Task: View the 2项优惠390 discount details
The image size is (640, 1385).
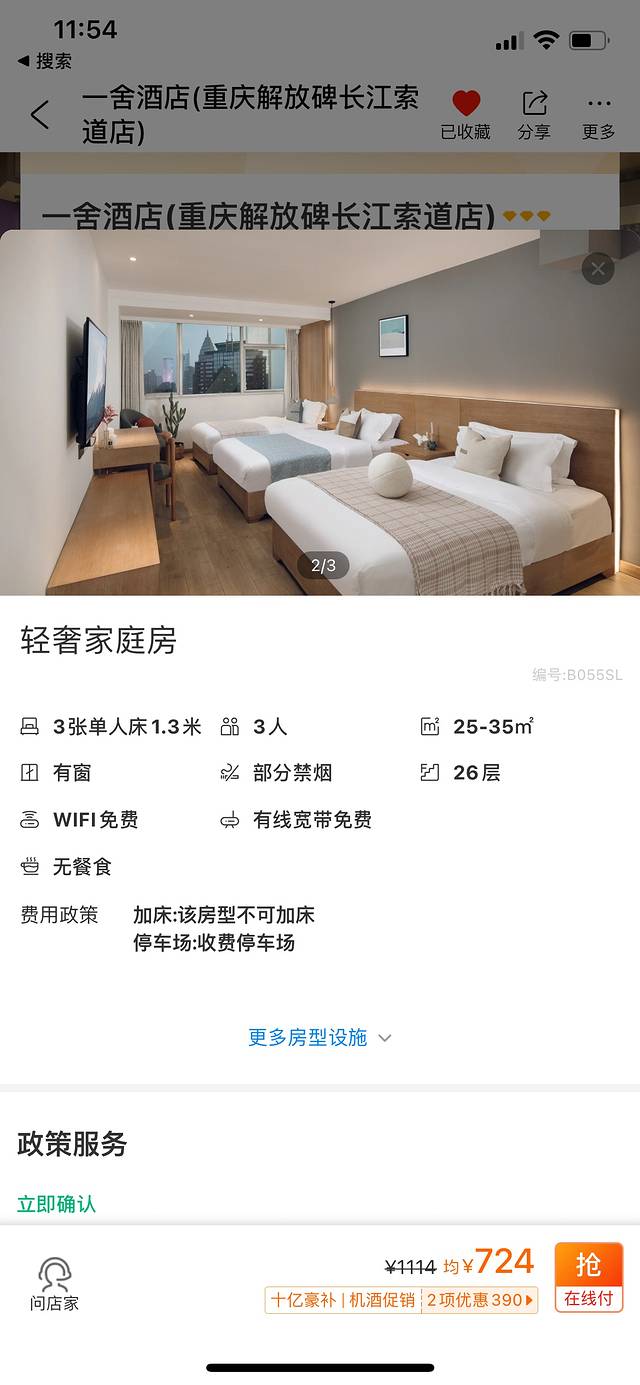Action: (x=480, y=1300)
